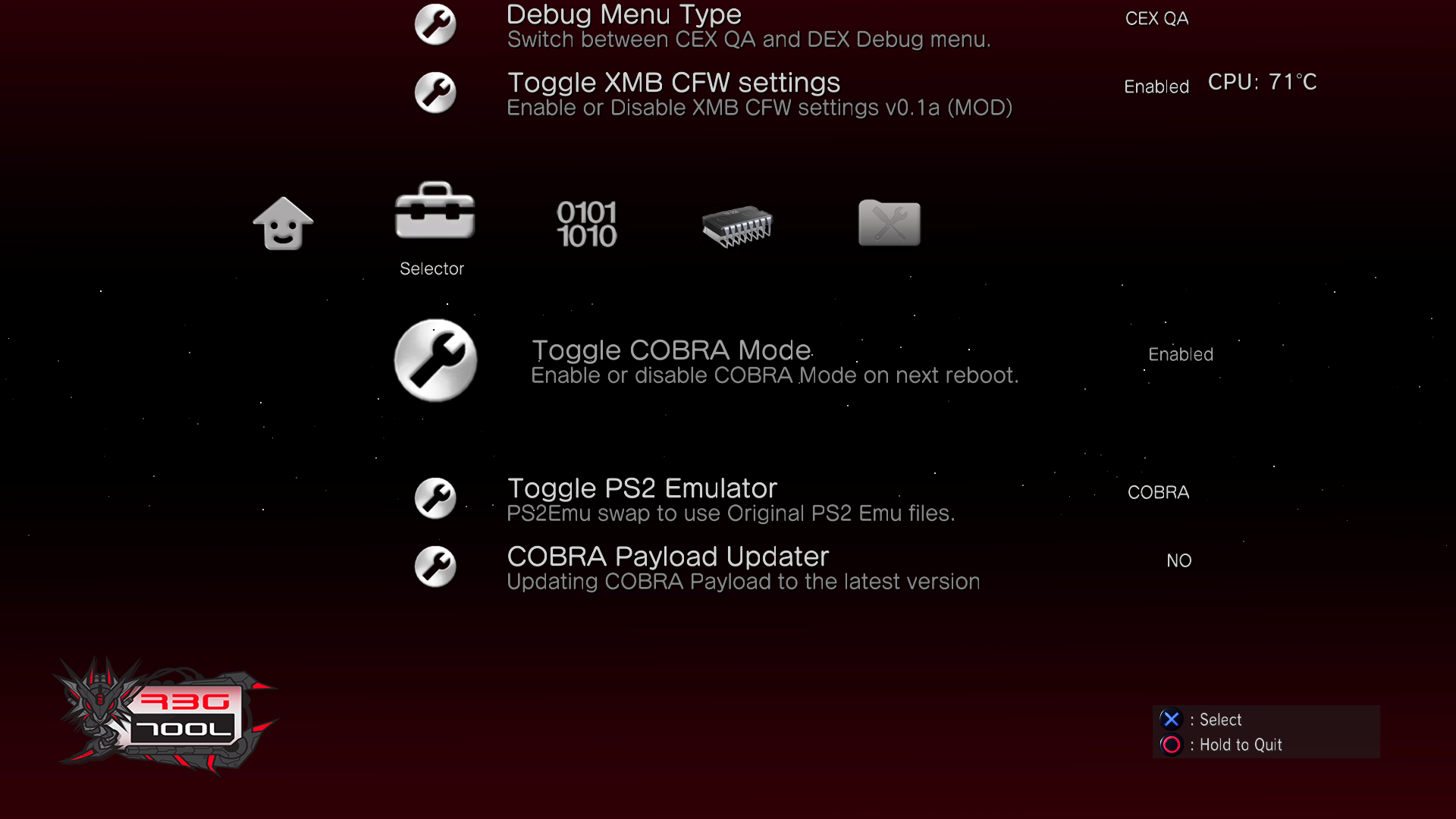Switch to the binary 0101 1010 category
Screen dimensions: 1456x819
click(x=586, y=224)
